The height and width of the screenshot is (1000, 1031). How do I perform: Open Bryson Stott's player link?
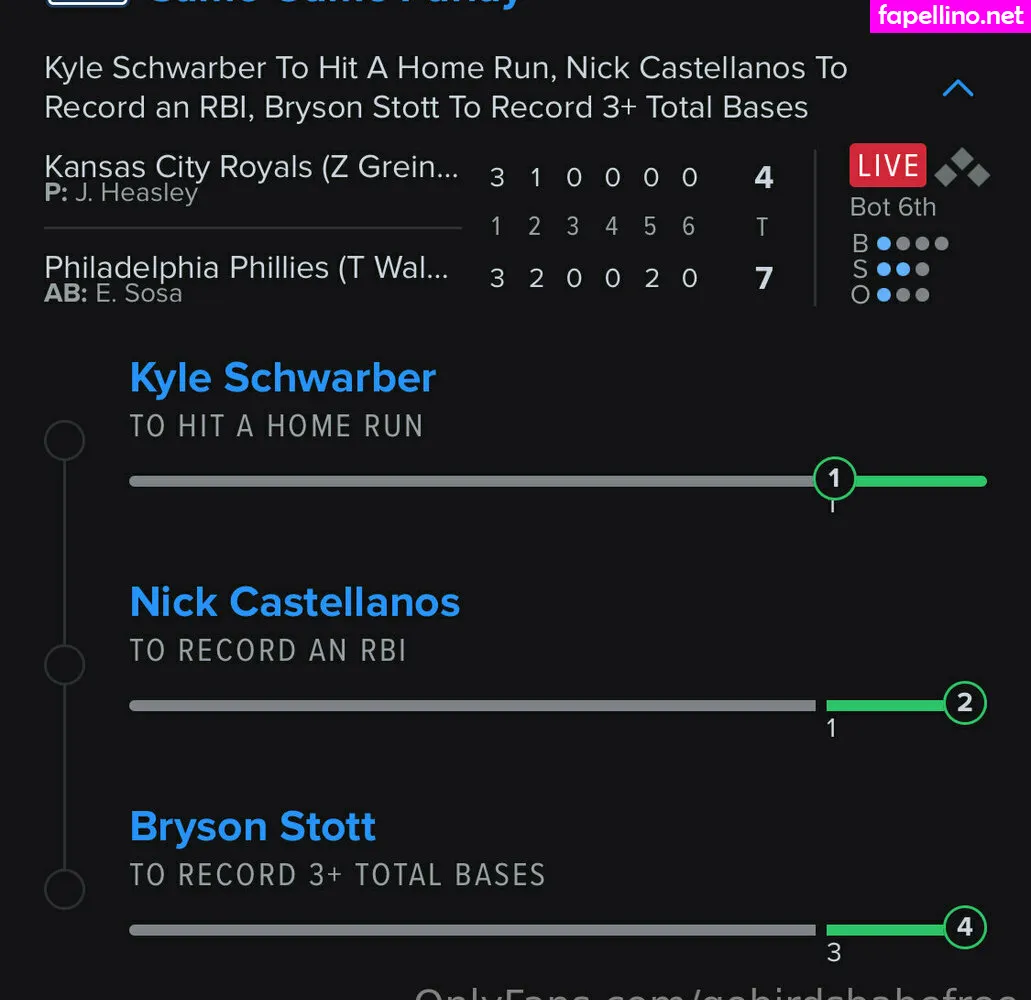(x=253, y=827)
